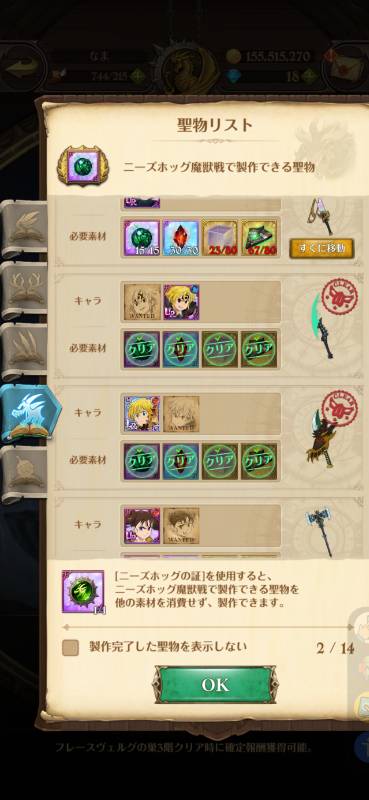Switch to the claws book tab
The width and height of the screenshot is (369, 800).
(x=24, y=352)
